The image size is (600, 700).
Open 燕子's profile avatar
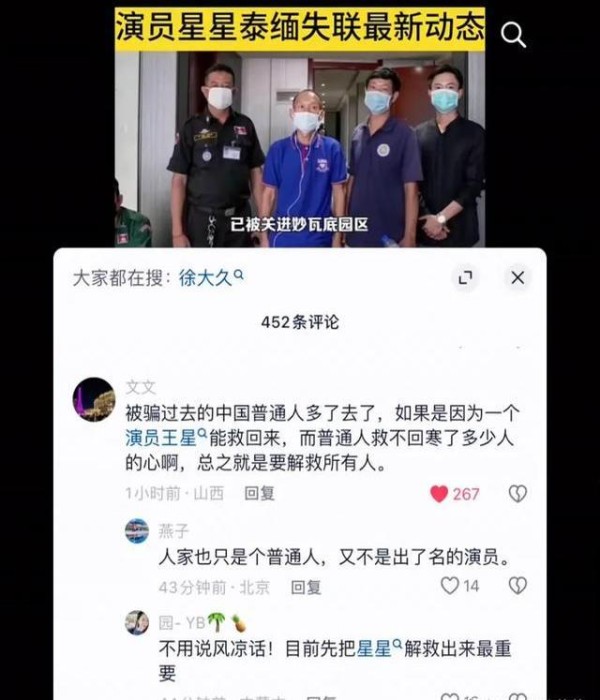137,531
